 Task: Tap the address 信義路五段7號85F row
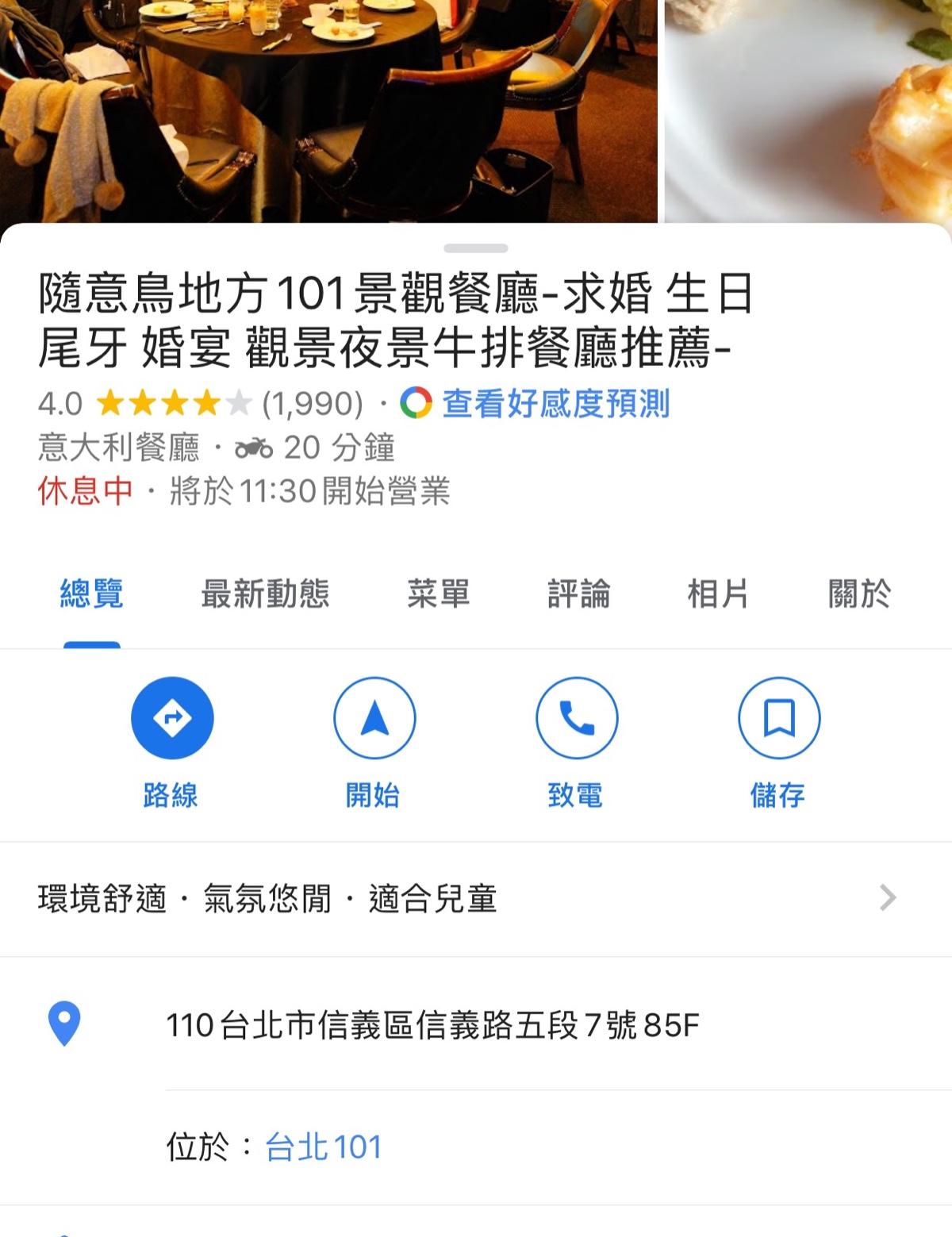(x=432, y=1025)
